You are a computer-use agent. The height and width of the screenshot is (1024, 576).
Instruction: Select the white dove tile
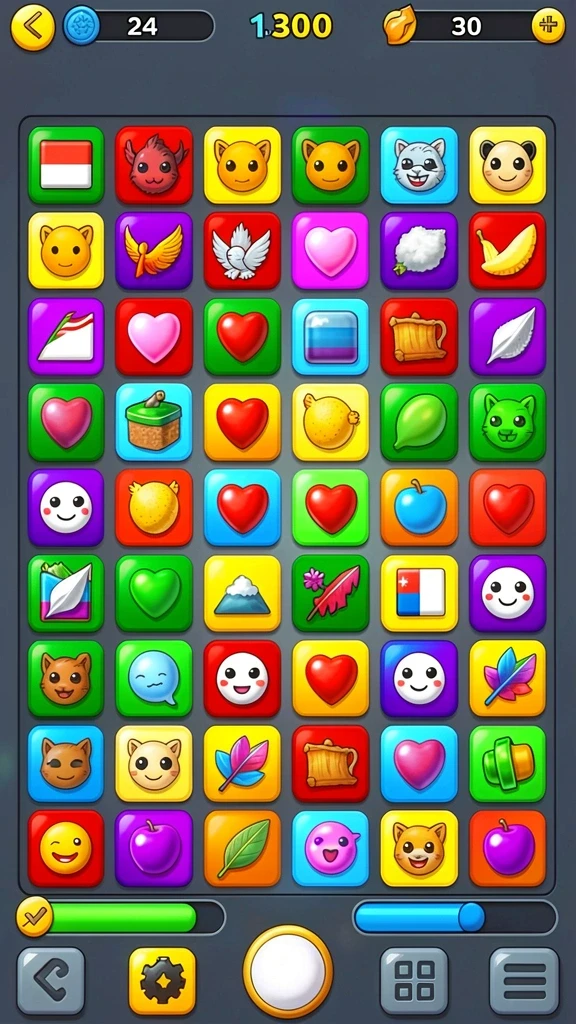point(242,251)
